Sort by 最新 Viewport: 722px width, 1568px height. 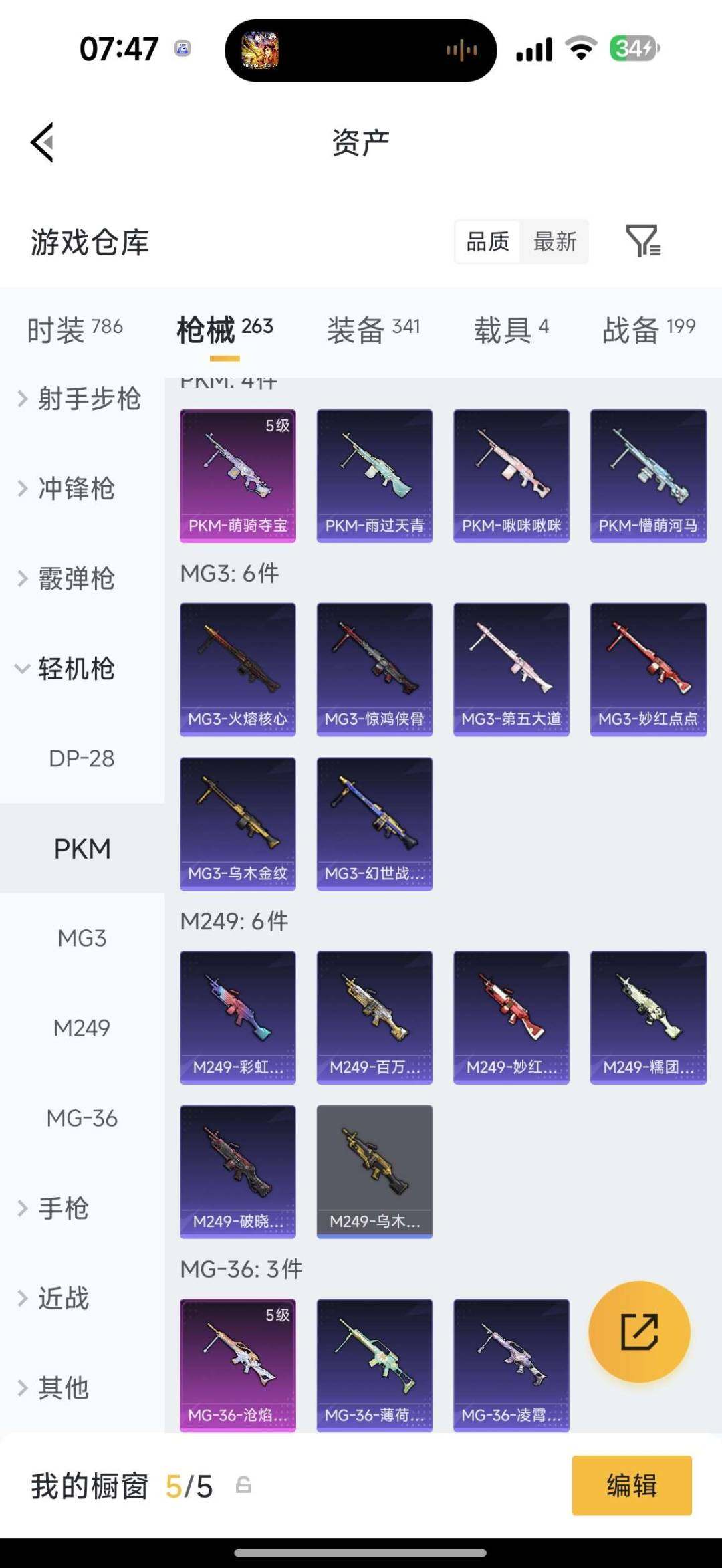(555, 241)
